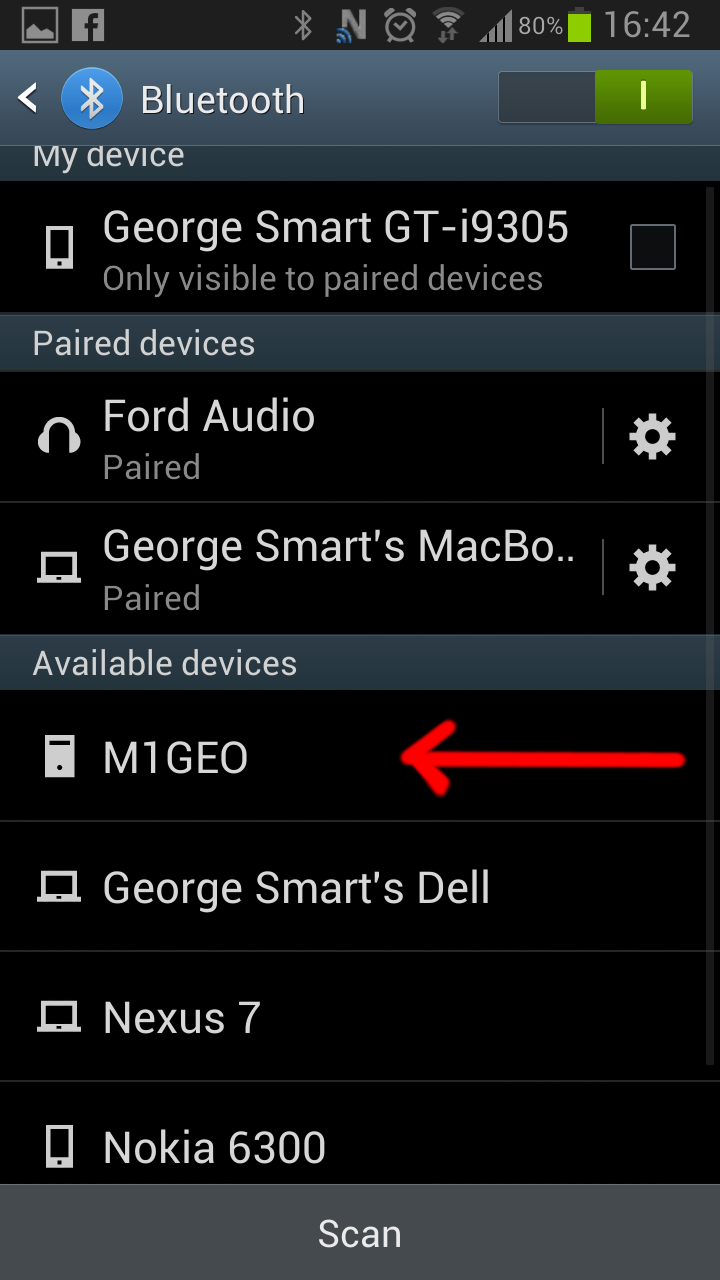Check the visibility box for George Smart GT-i9305

653,247
